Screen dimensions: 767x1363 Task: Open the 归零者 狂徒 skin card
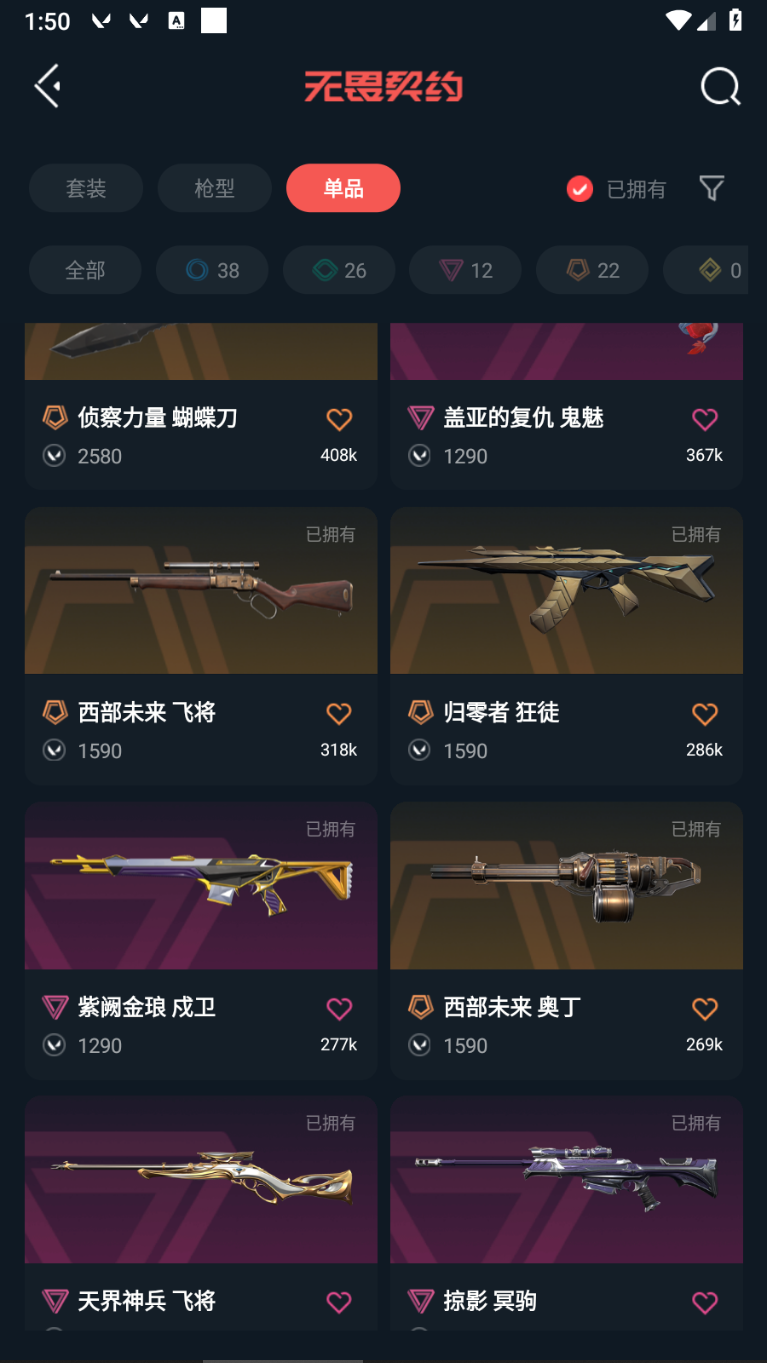tap(567, 645)
